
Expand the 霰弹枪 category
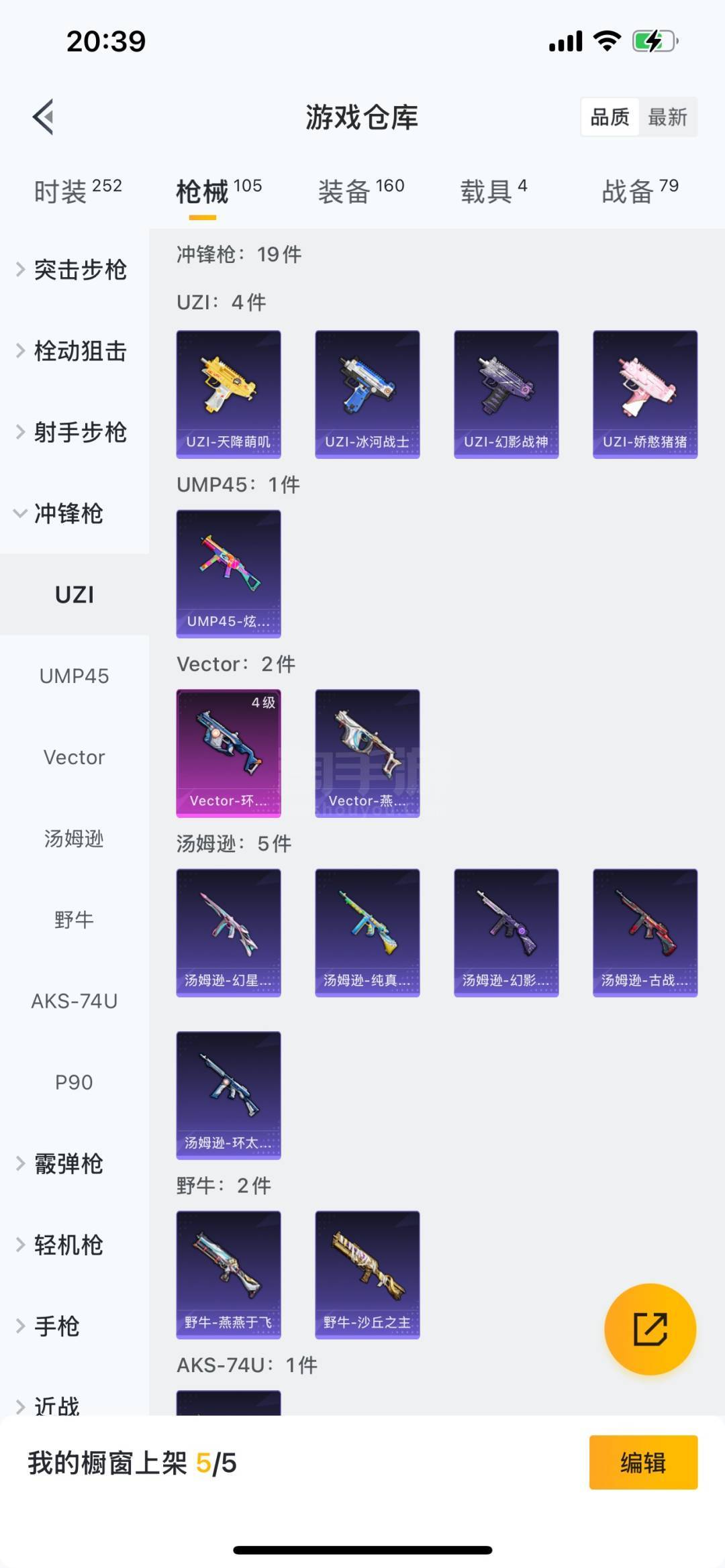[x=67, y=1163]
